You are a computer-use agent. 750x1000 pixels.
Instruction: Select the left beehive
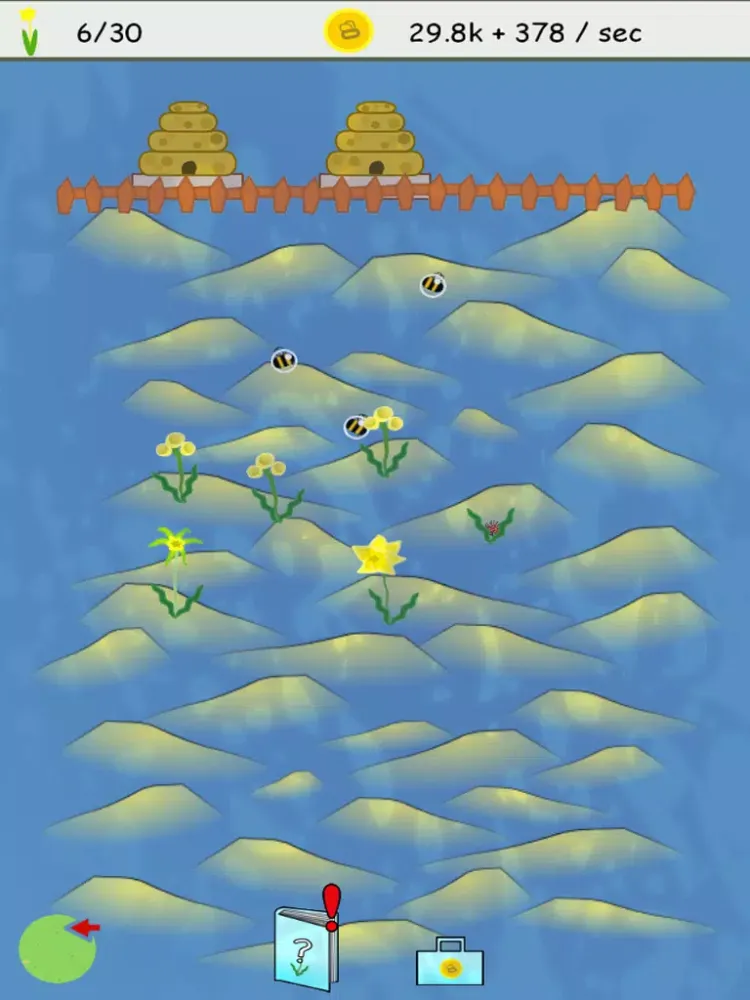[187, 142]
